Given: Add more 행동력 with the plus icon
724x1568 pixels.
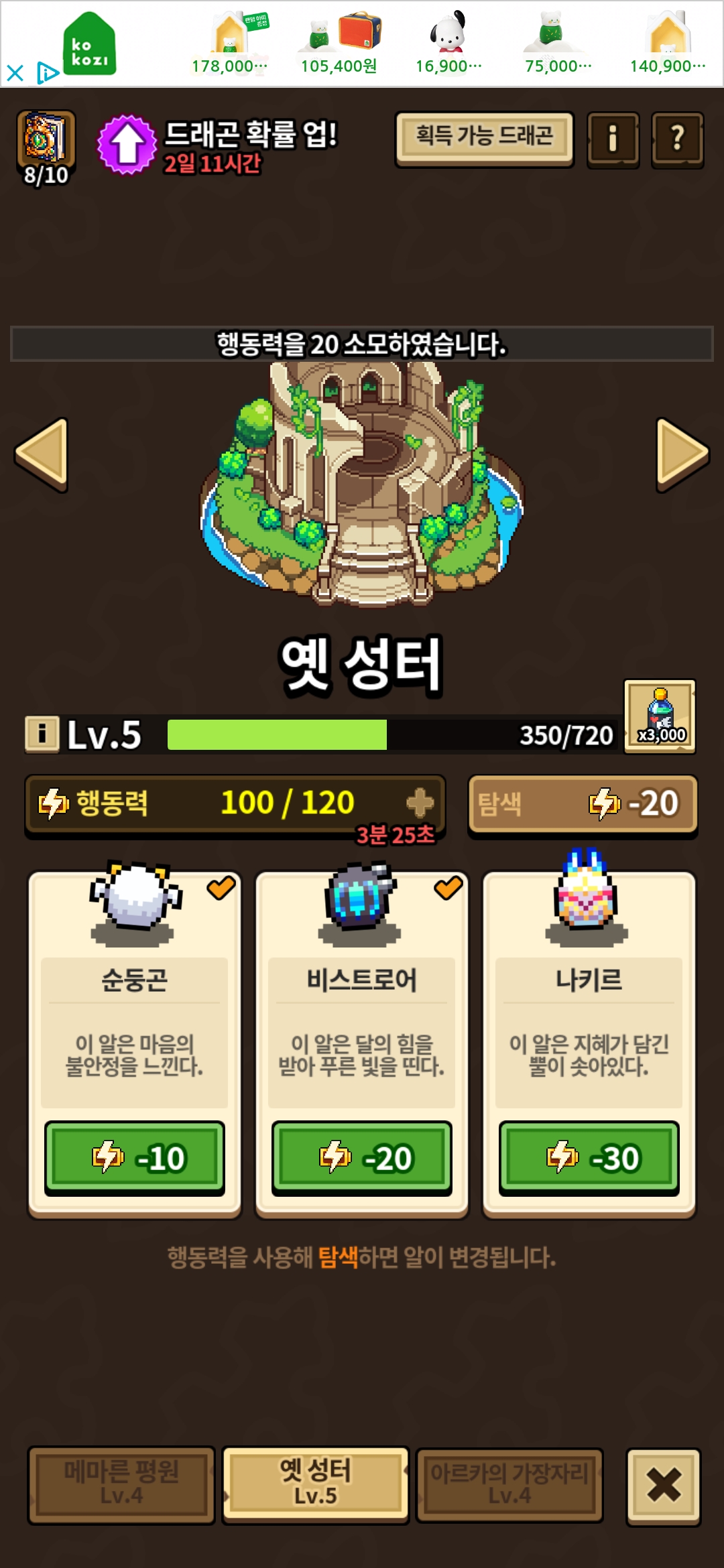Looking at the screenshot, I should point(420,802).
